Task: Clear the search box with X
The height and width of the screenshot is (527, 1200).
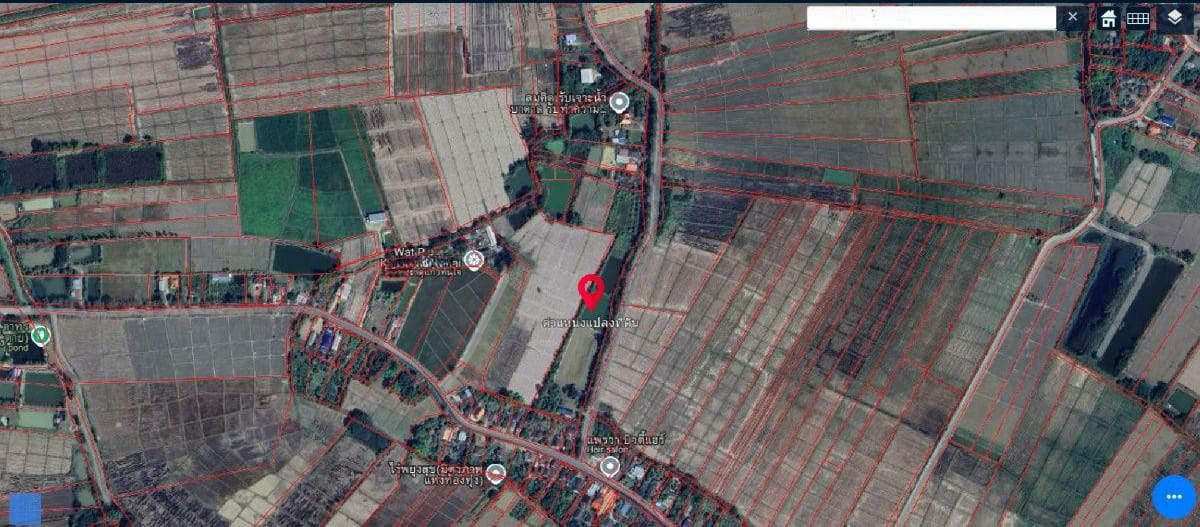Action: [x=1073, y=17]
